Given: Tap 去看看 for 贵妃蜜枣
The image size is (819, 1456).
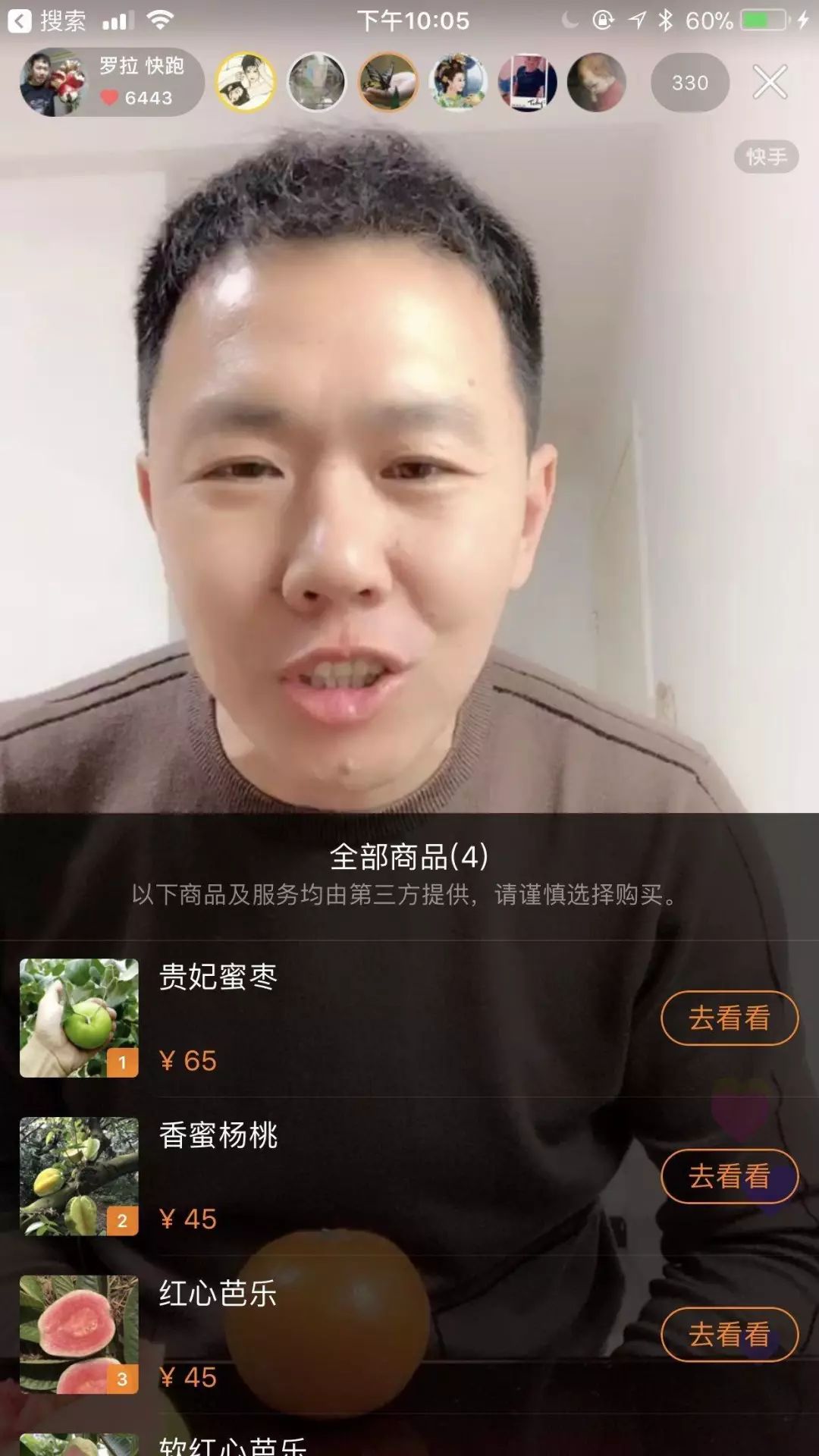Looking at the screenshot, I should coord(729,1018).
